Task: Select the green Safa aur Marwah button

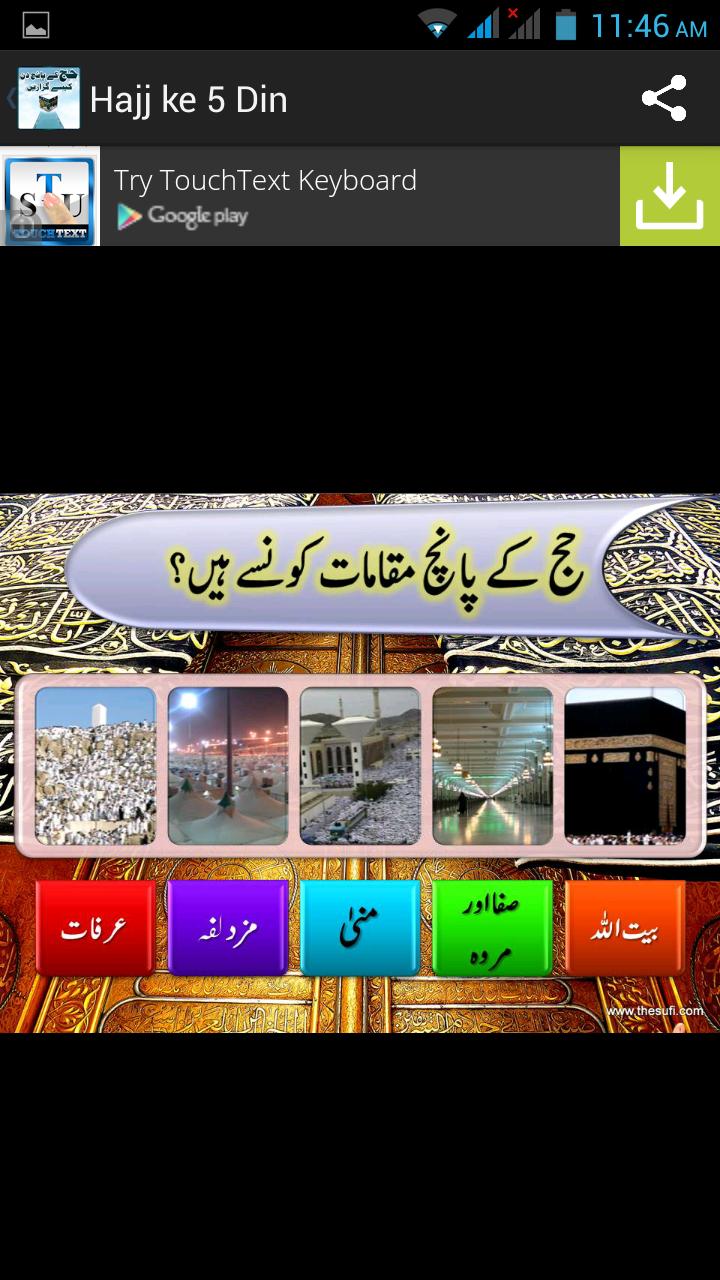Action: click(492, 927)
